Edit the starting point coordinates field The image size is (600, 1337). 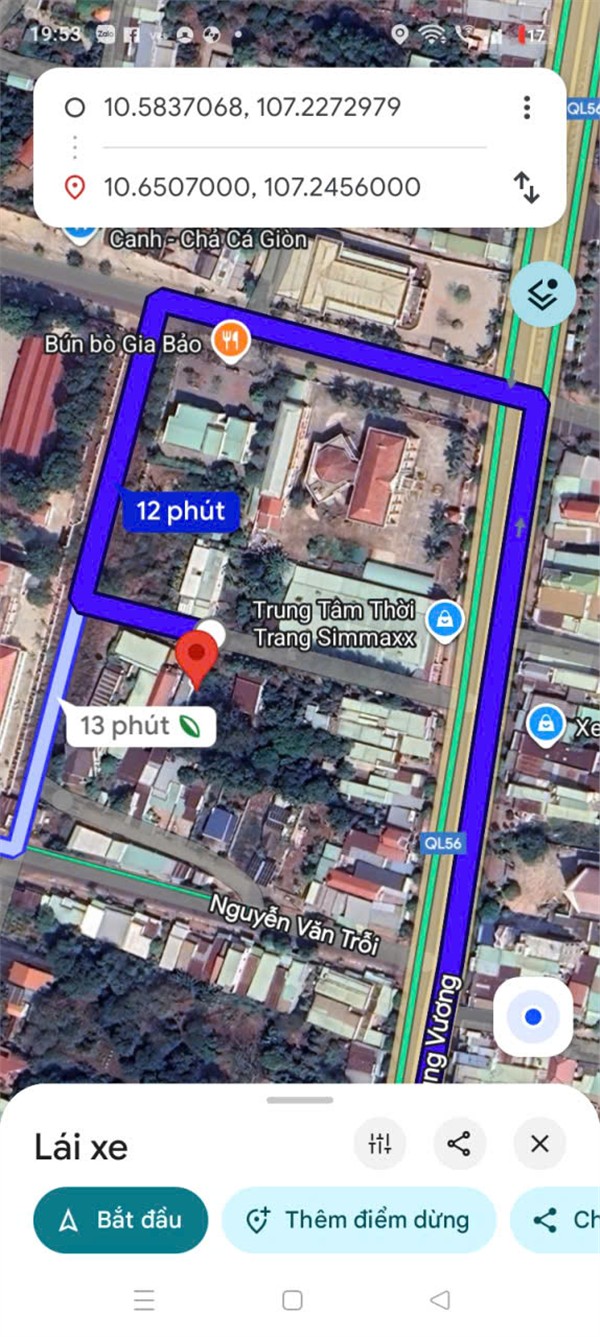pyautogui.click(x=252, y=108)
